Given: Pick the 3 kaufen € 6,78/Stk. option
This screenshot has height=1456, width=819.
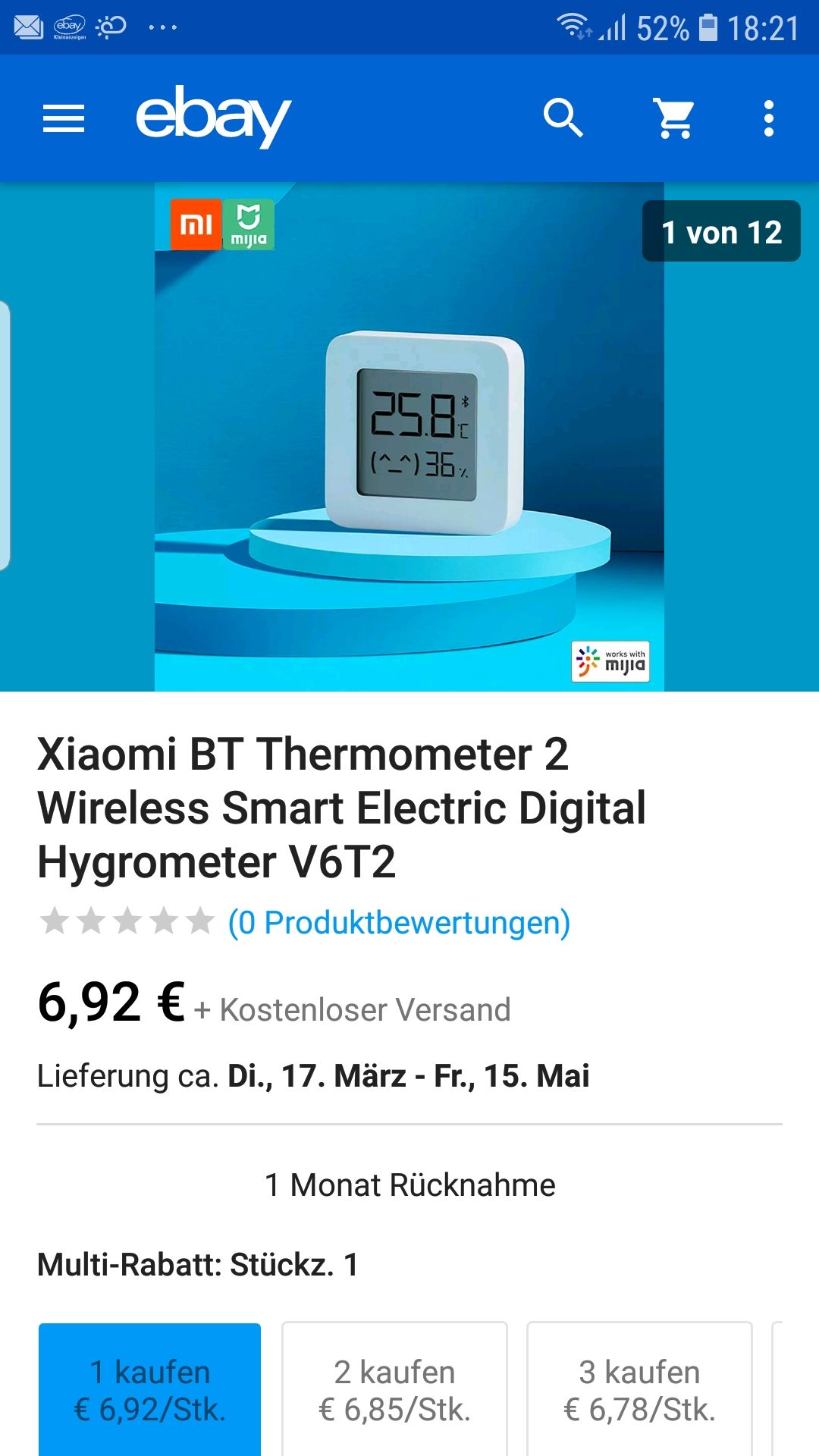Looking at the screenshot, I should click(x=639, y=1390).
